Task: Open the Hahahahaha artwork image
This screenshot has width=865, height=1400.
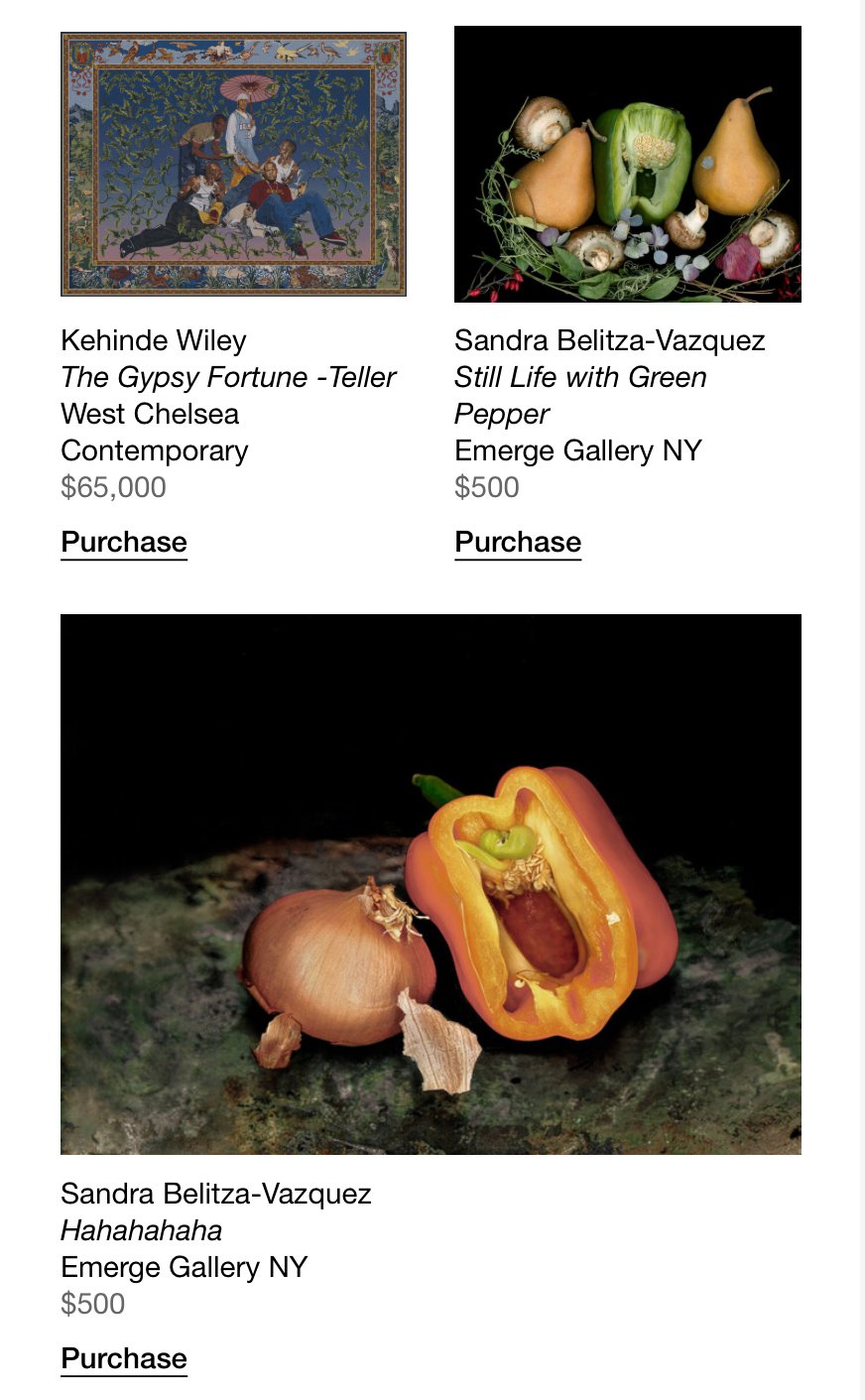Action: click(x=431, y=884)
